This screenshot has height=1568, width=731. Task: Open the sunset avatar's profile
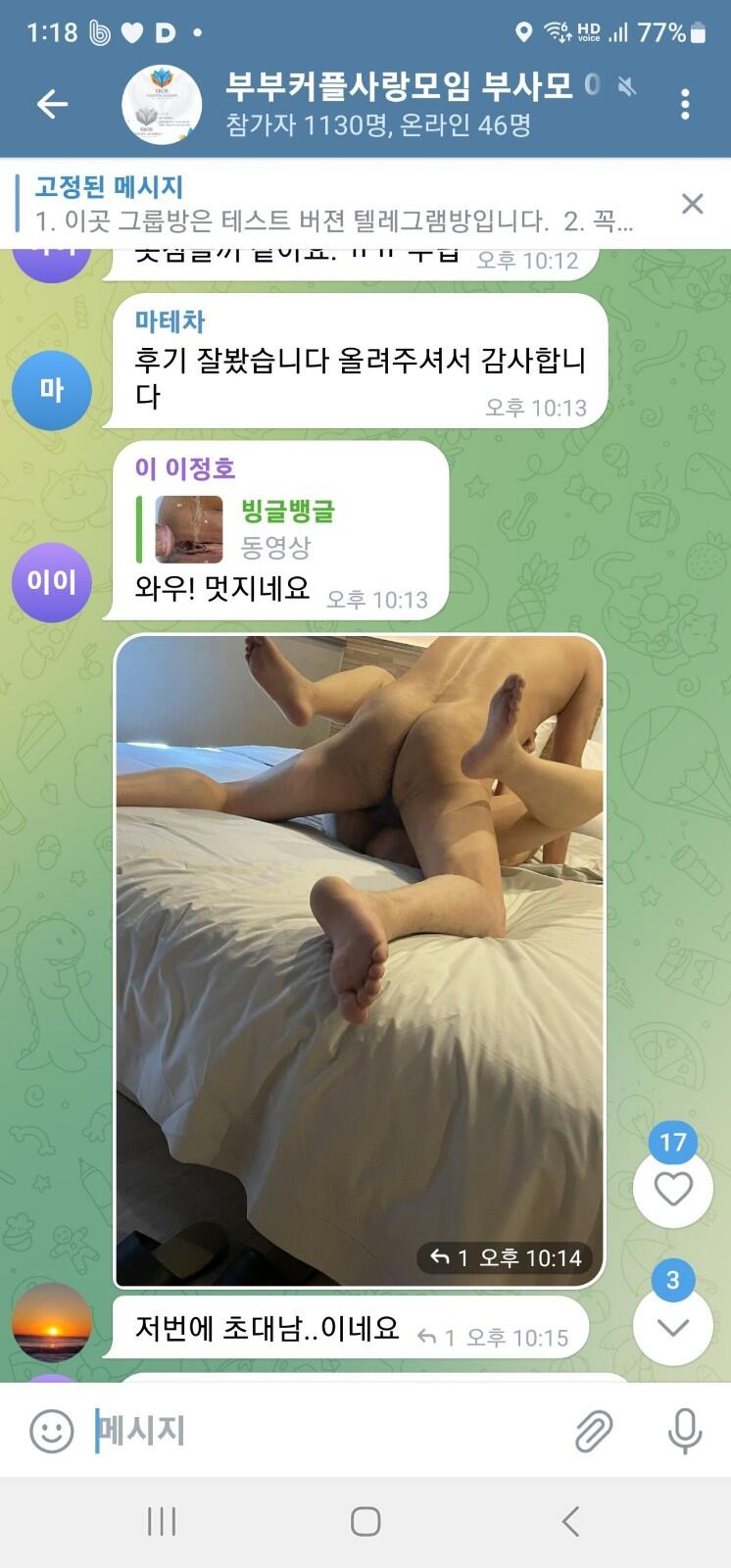(52, 1323)
